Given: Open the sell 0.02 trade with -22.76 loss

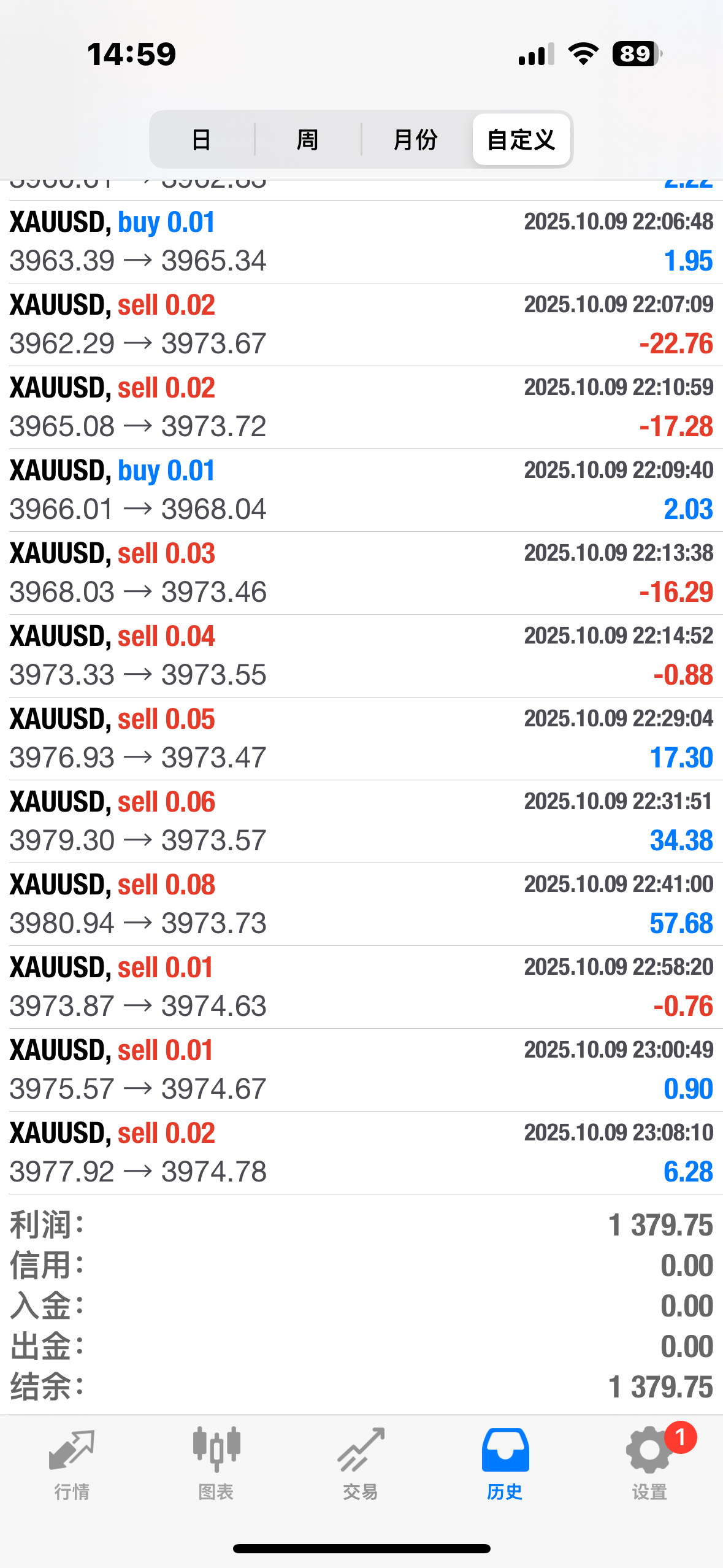Looking at the screenshot, I should point(361,325).
